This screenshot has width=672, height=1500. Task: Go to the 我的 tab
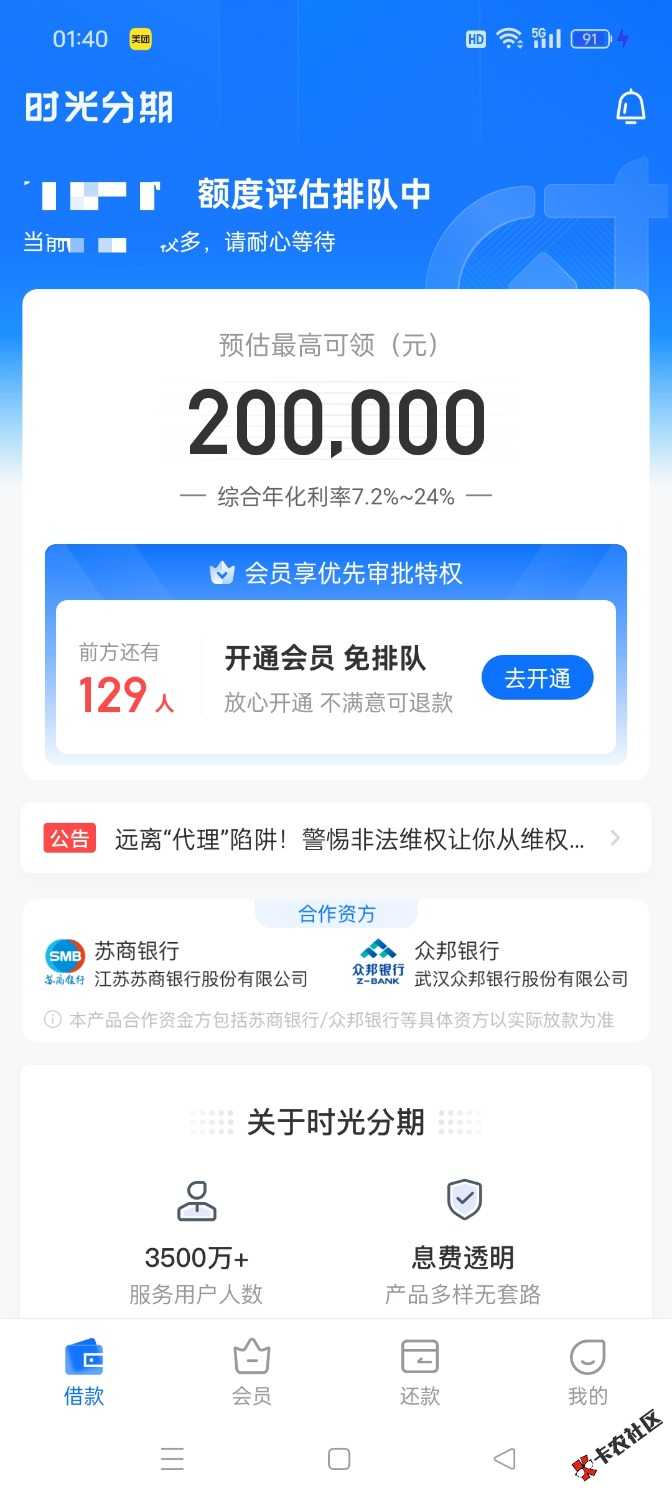click(x=587, y=1372)
